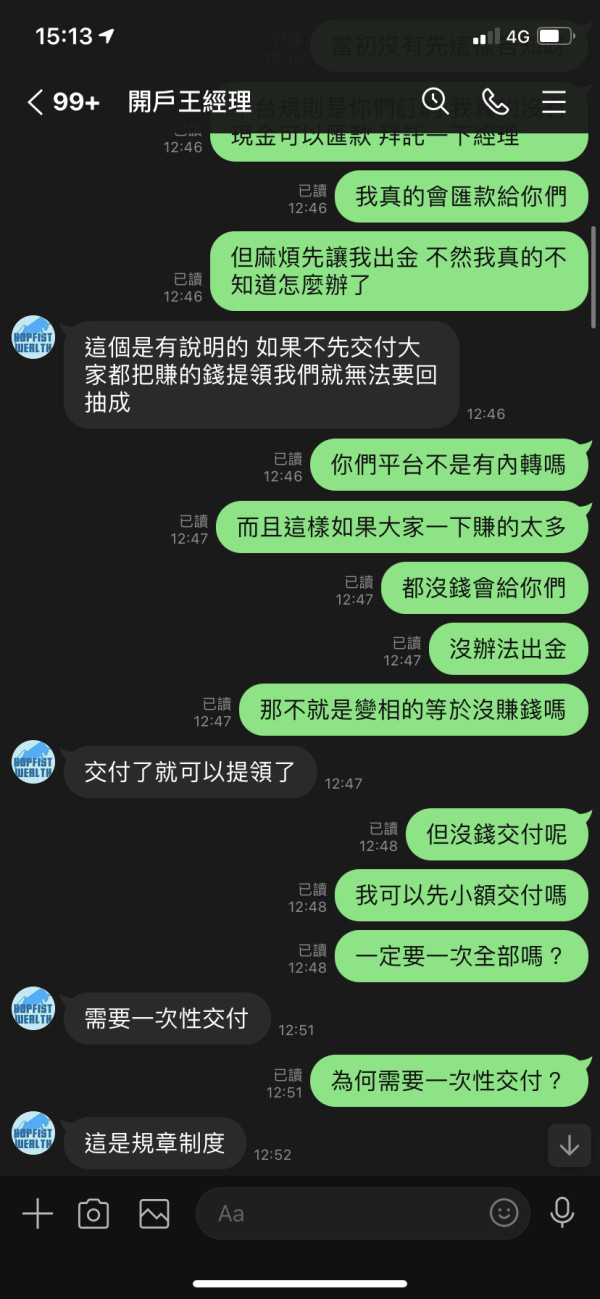Screen dimensions: 600x1299
Task: Jump to the latest message
Action: (x=569, y=1146)
